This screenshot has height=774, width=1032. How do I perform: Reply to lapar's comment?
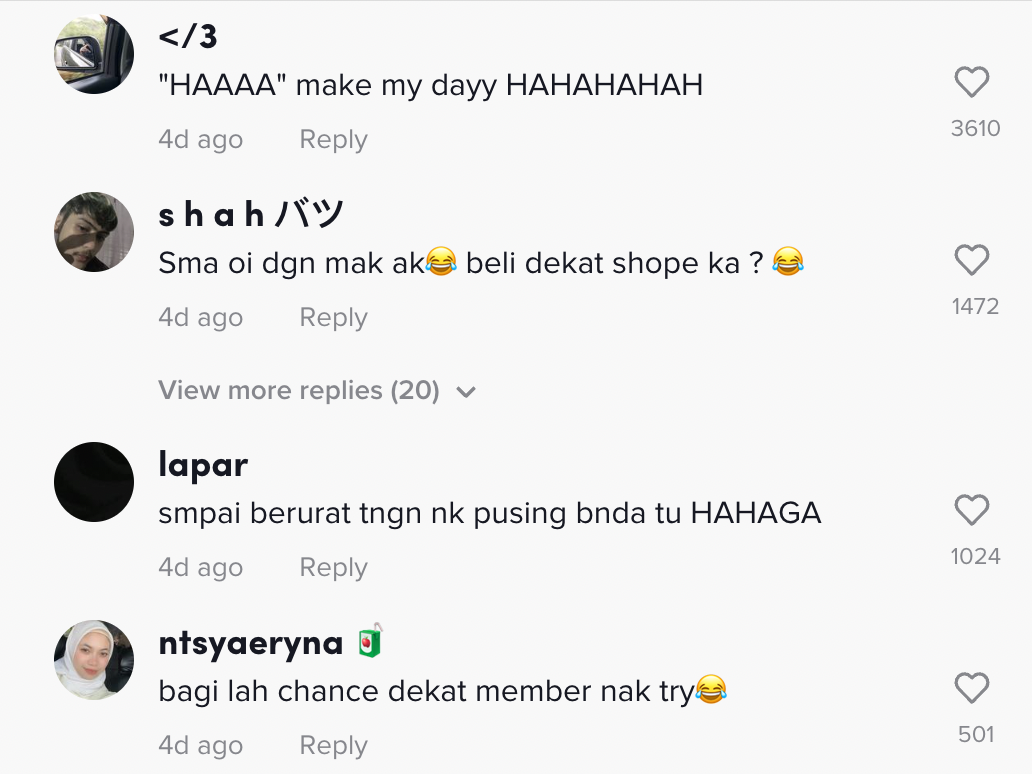tap(333, 568)
